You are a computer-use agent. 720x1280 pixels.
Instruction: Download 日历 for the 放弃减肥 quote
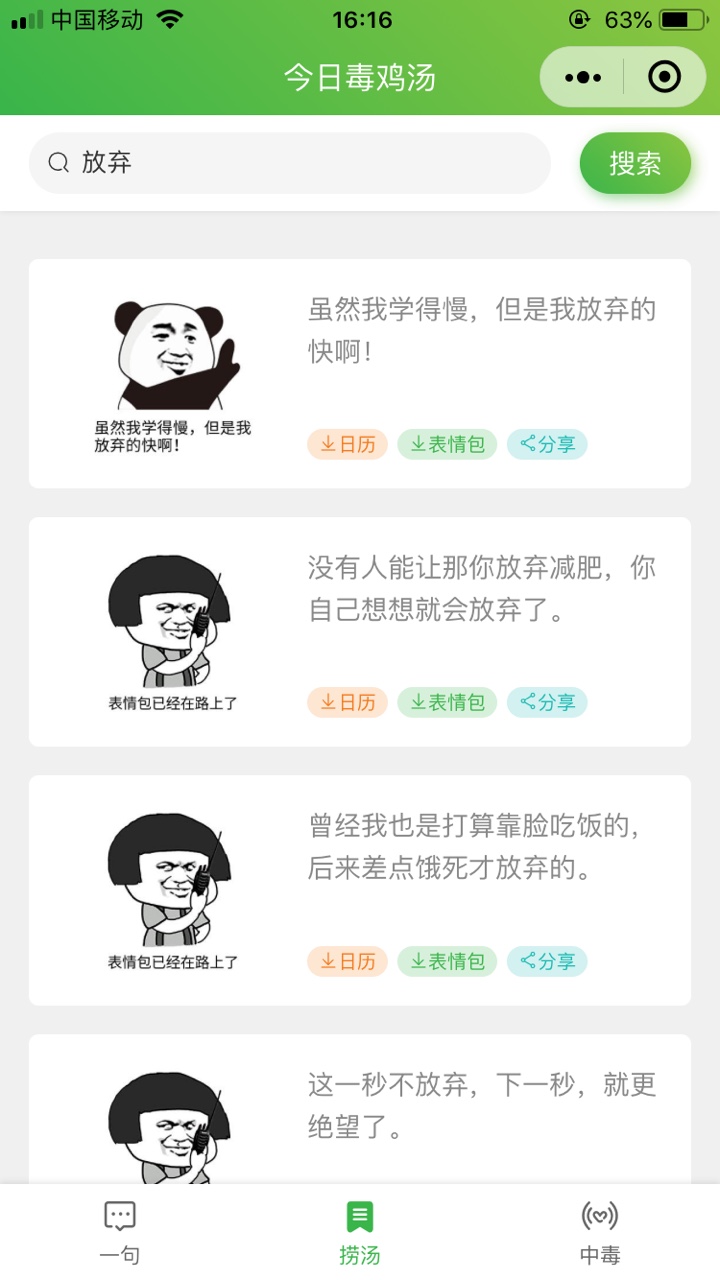point(347,702)
